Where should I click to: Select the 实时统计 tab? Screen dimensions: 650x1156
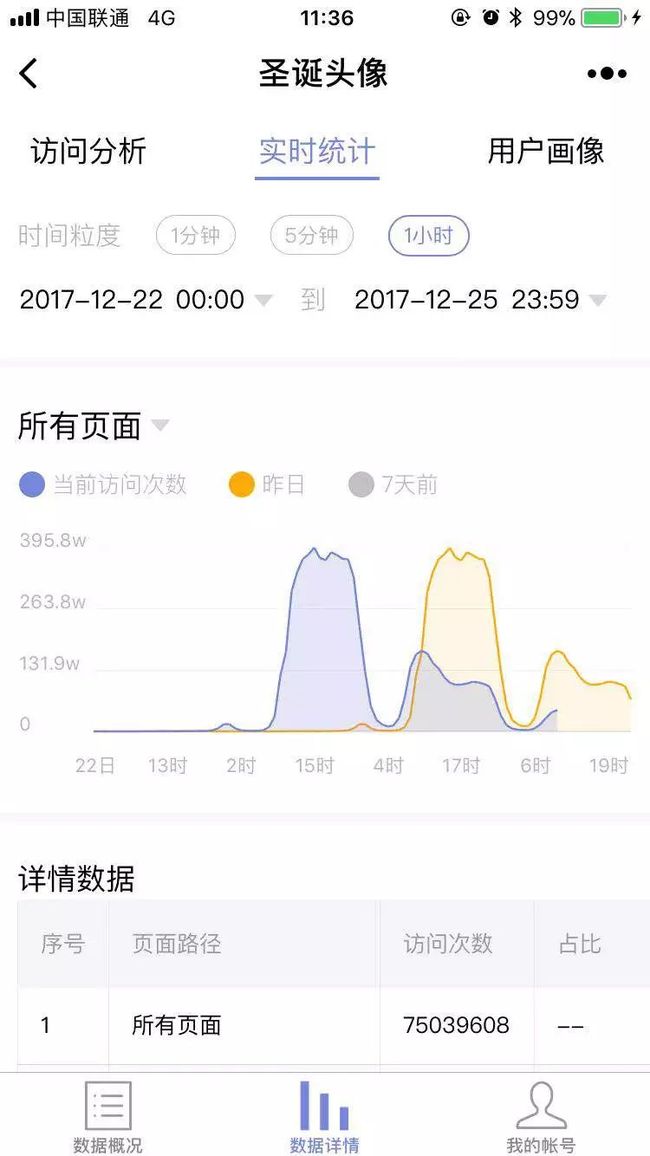click(318, 151)
